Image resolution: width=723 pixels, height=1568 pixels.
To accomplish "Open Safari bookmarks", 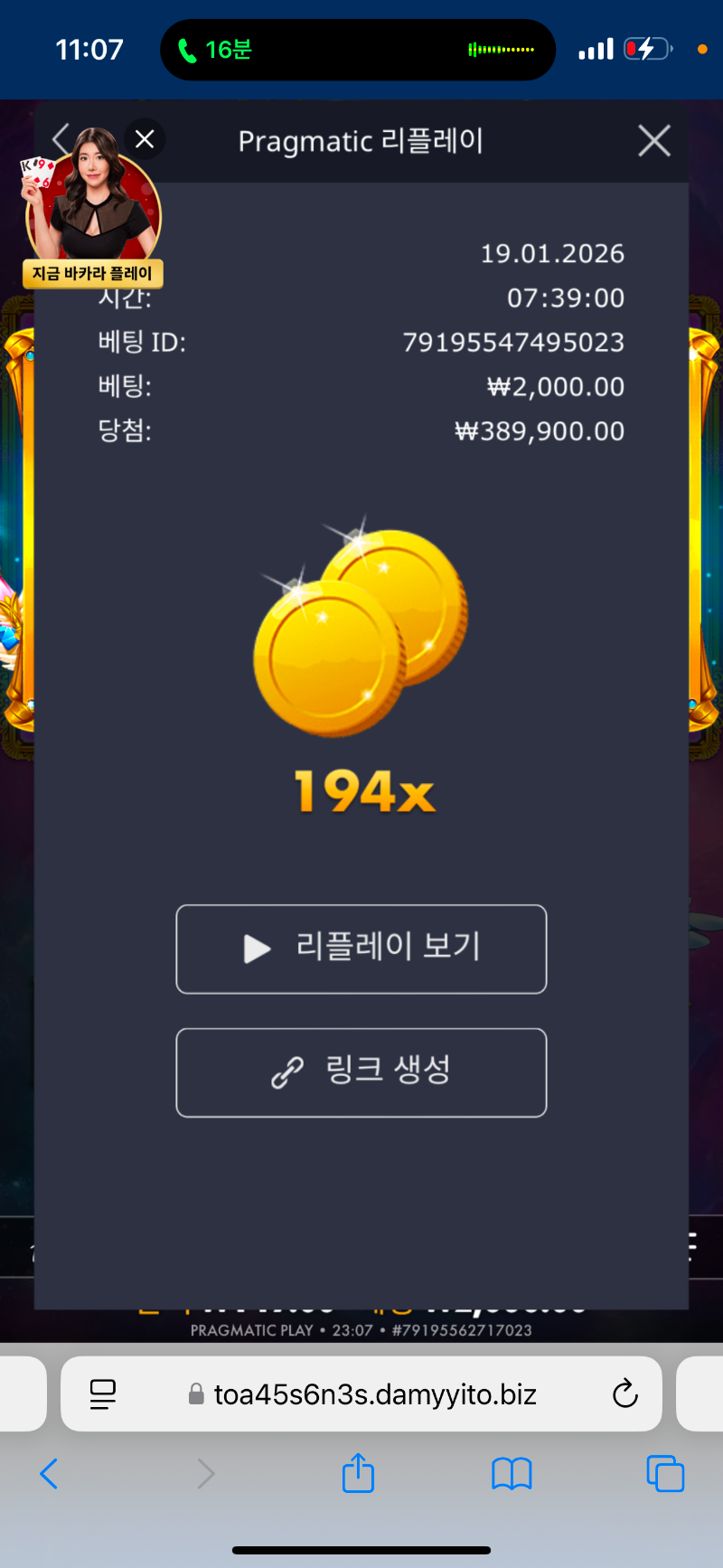I will point(512,1474).
